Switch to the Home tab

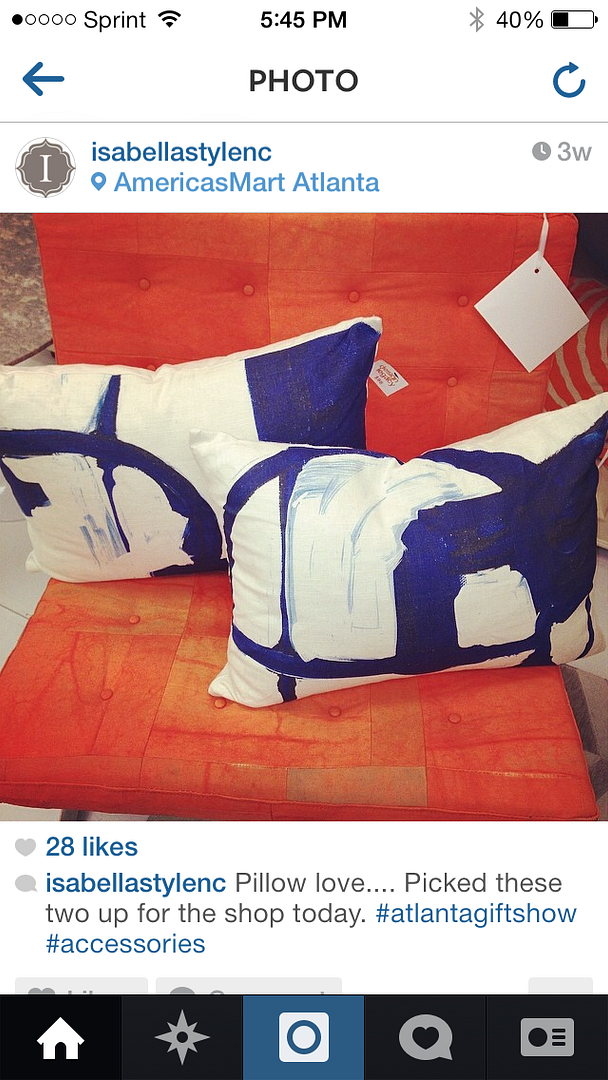61,1038
